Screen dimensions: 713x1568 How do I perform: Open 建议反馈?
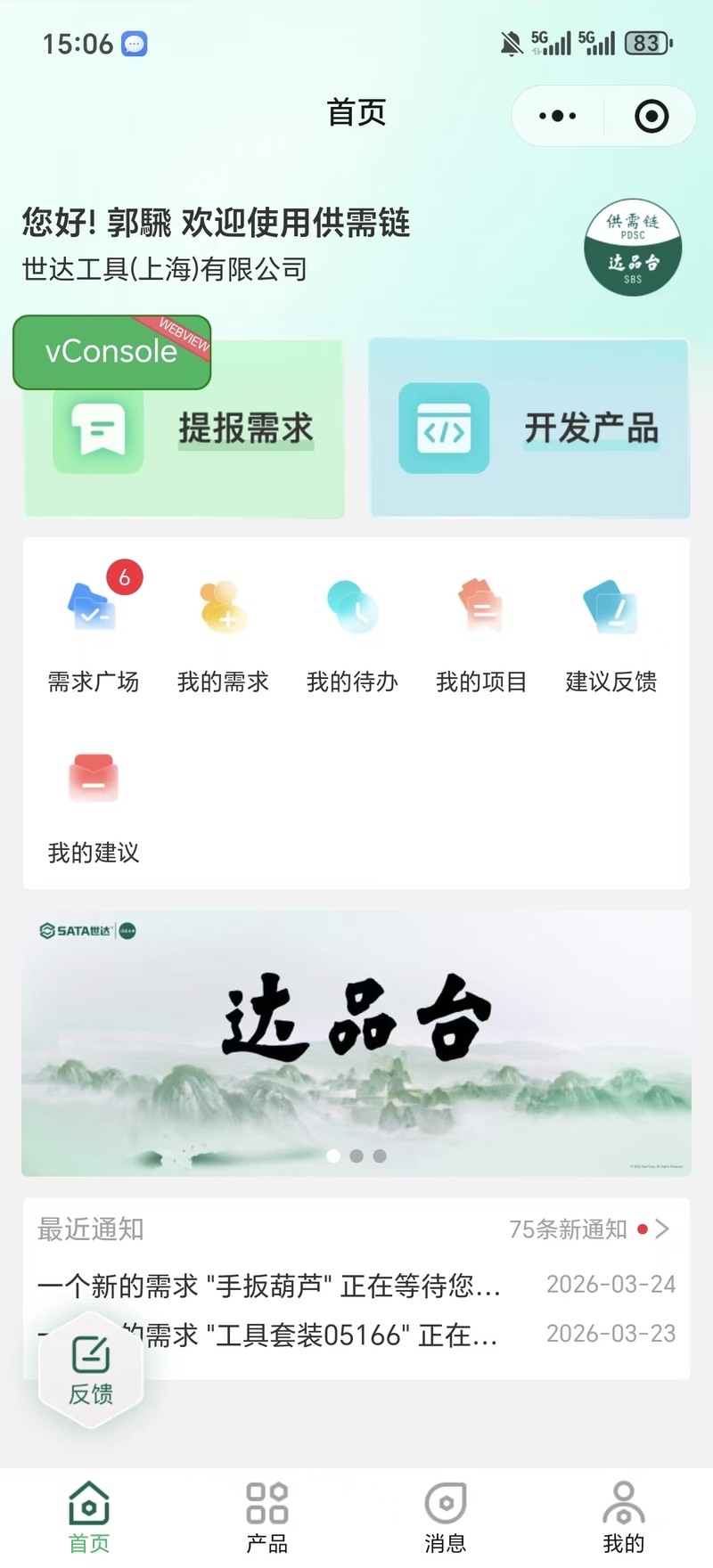pos(611,628)
